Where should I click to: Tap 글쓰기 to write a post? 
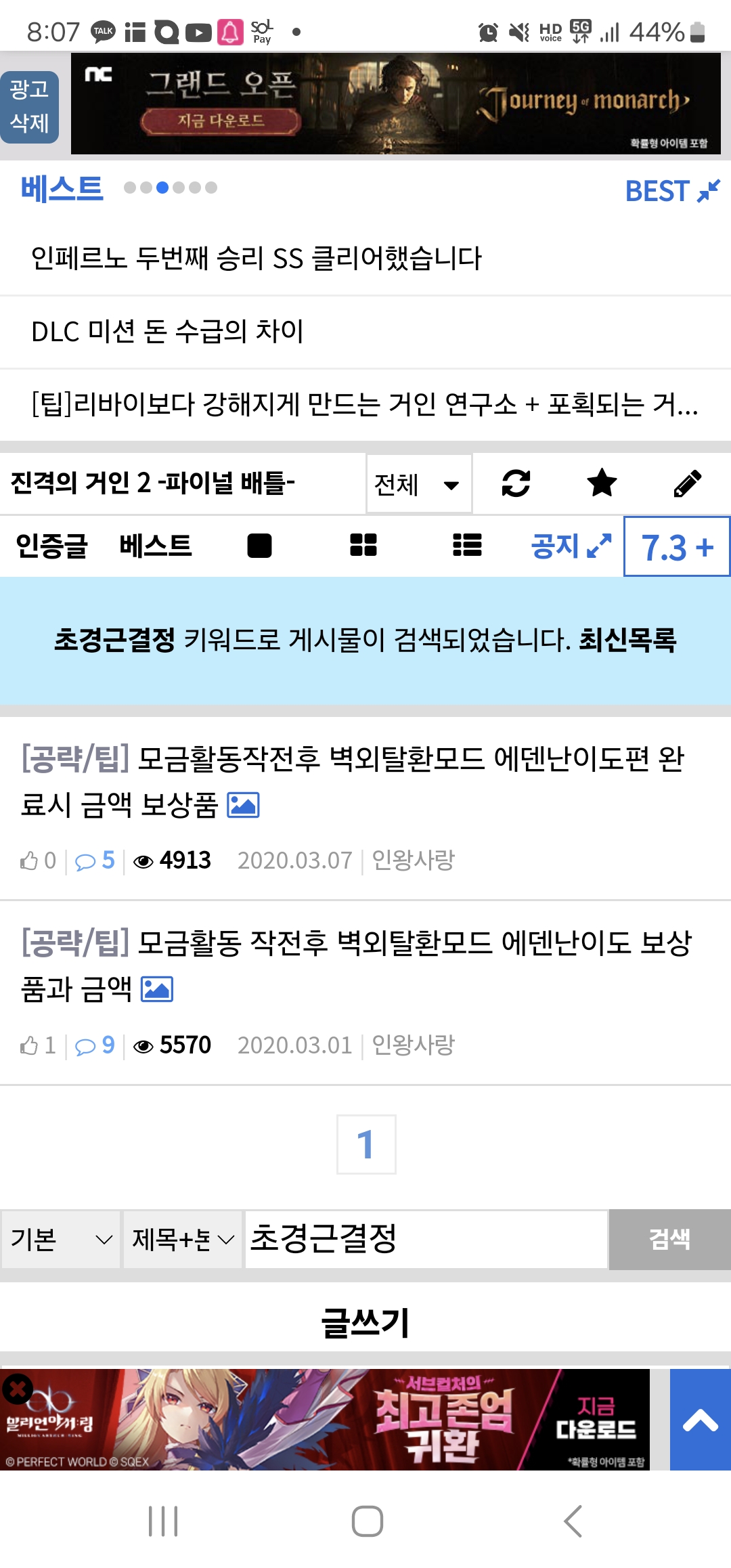pos(365,1322)
